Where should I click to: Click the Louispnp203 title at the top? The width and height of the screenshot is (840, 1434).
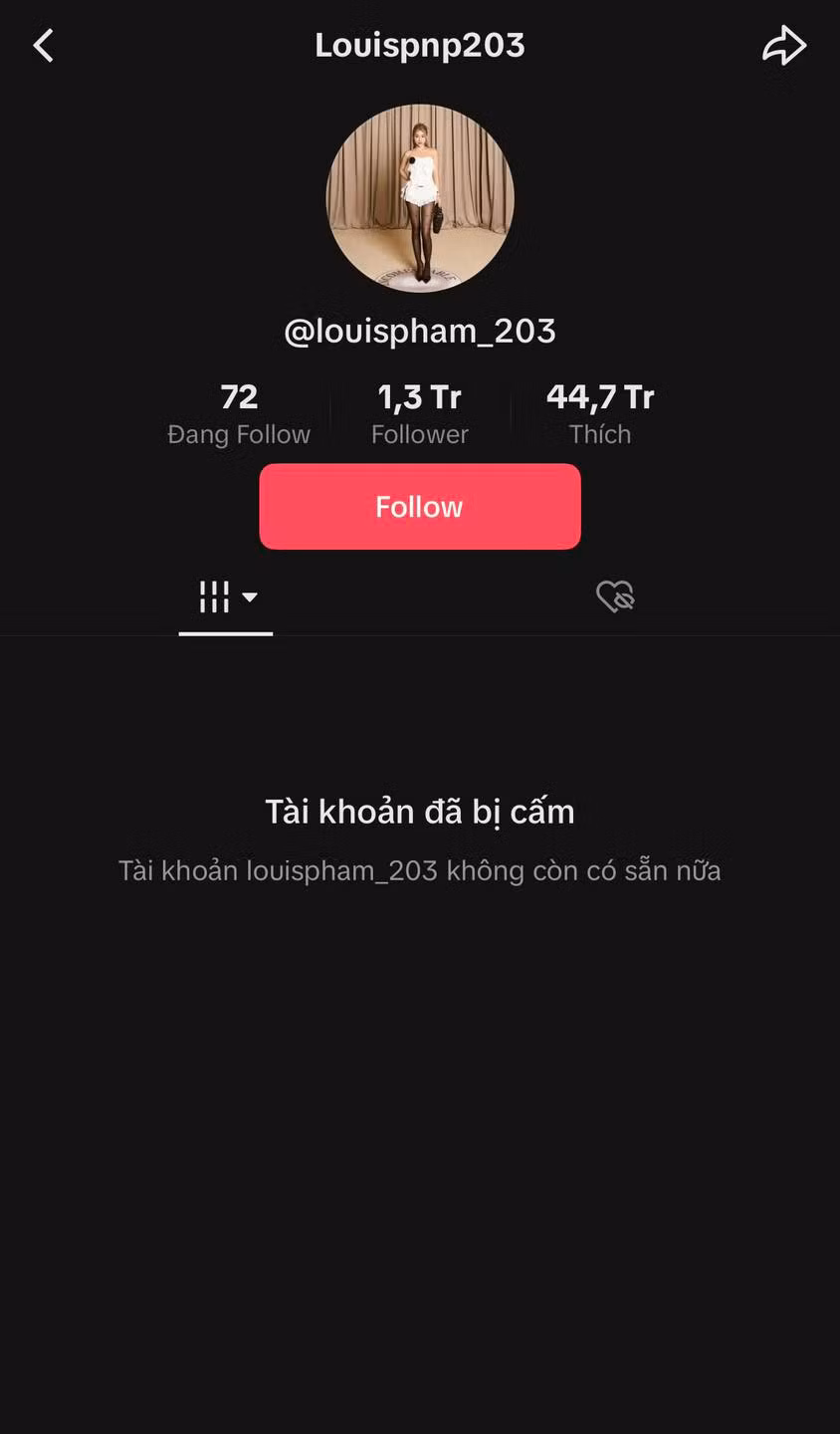coord(419,45)
